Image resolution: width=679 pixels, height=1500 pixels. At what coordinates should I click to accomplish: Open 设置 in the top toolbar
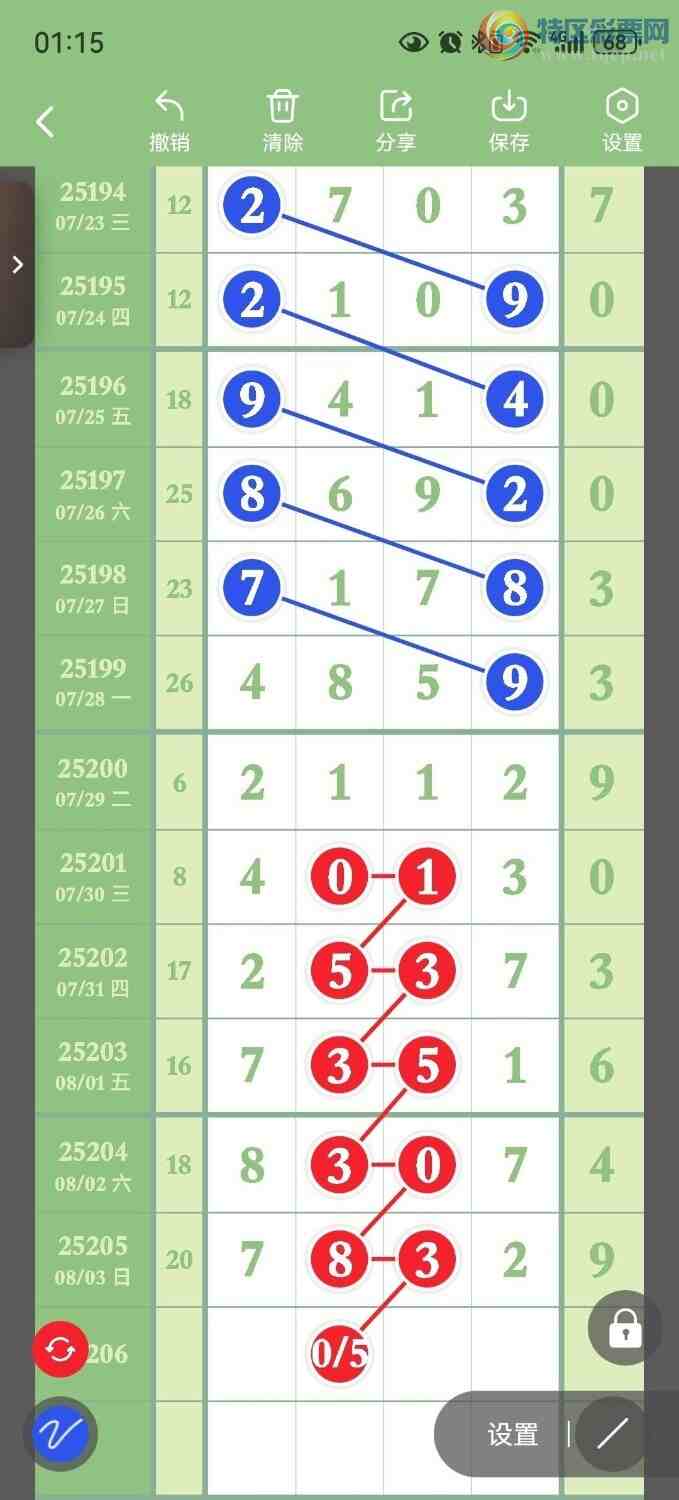(622, 121)
